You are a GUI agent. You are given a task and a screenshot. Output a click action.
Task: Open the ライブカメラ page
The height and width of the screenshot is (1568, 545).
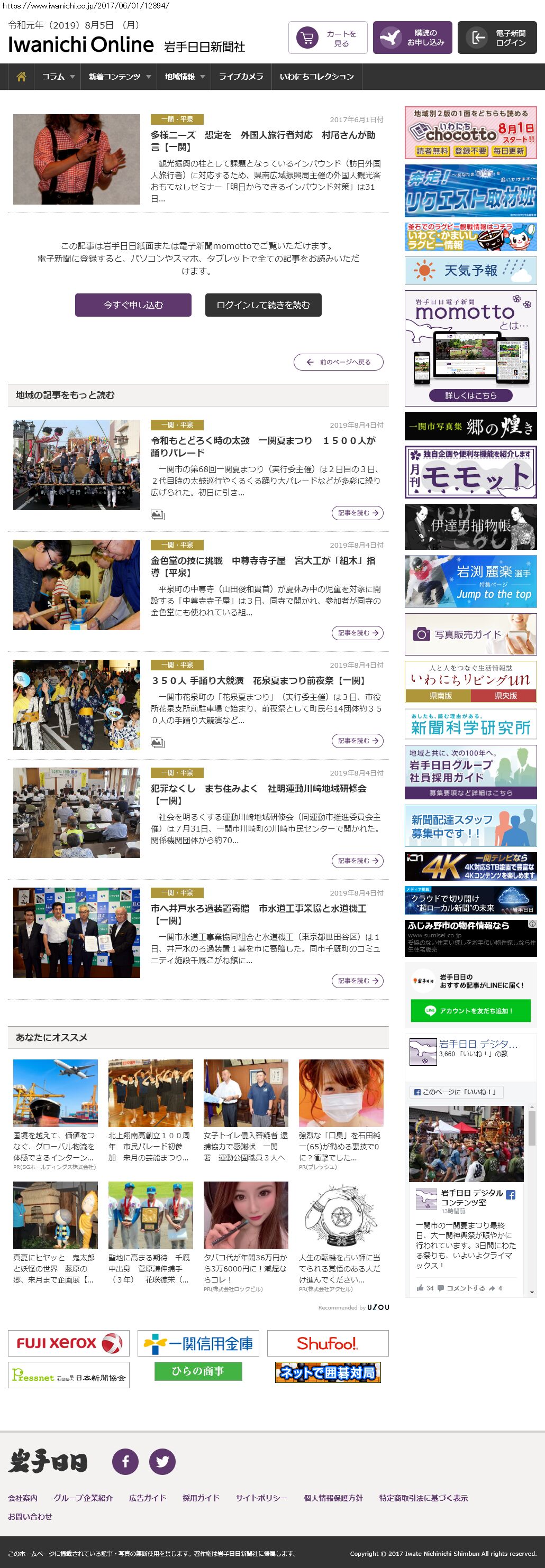click(241, 77)
